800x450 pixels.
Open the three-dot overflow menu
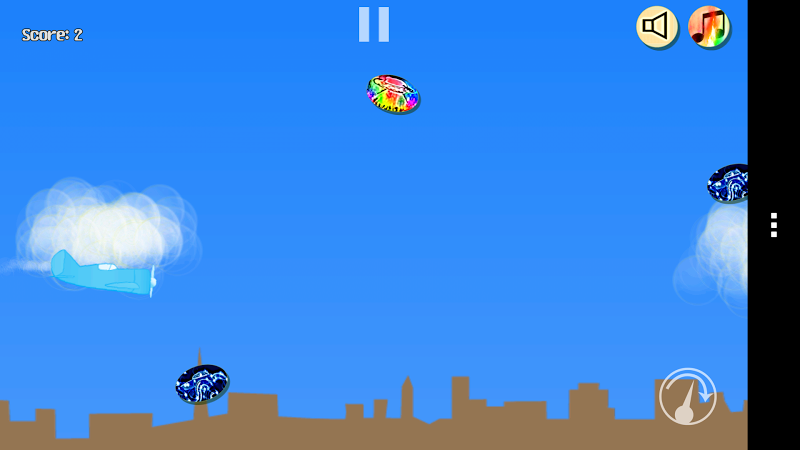point(774,225)
